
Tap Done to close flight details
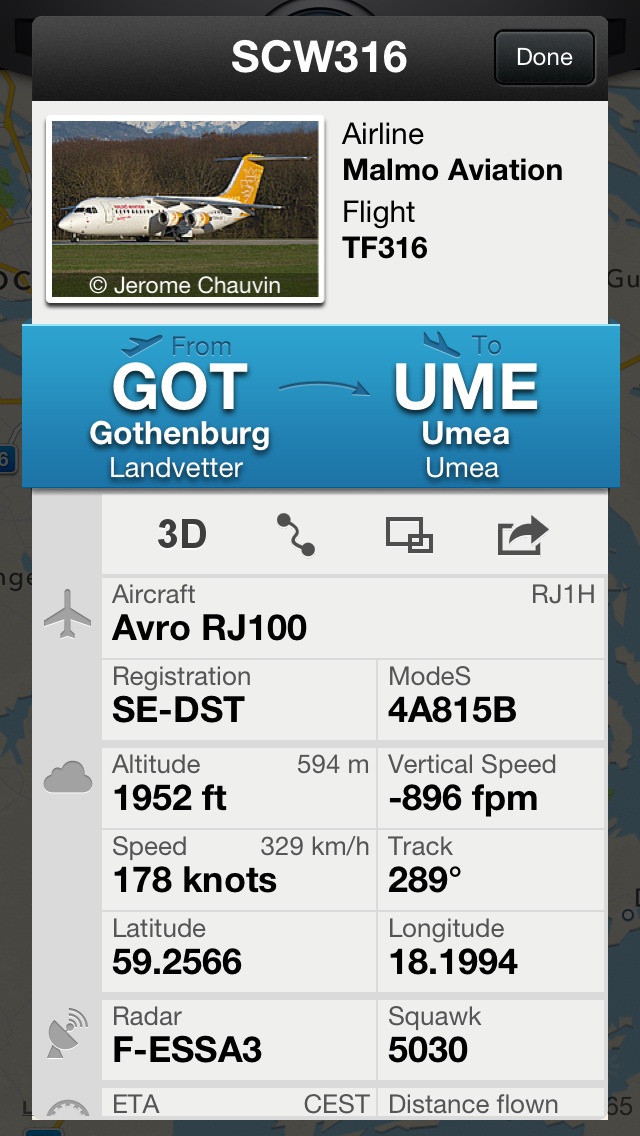pyautogui.click(x=544, y=58)
